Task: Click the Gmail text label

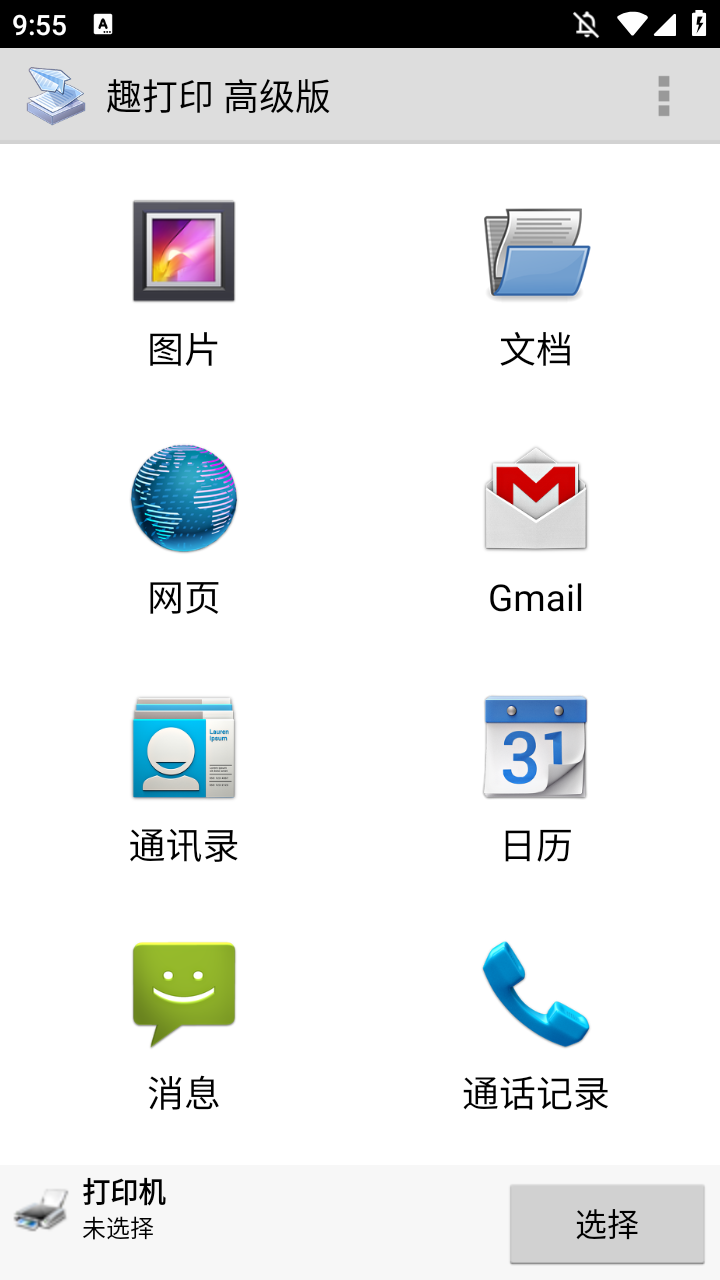Action: pos(536,598)
